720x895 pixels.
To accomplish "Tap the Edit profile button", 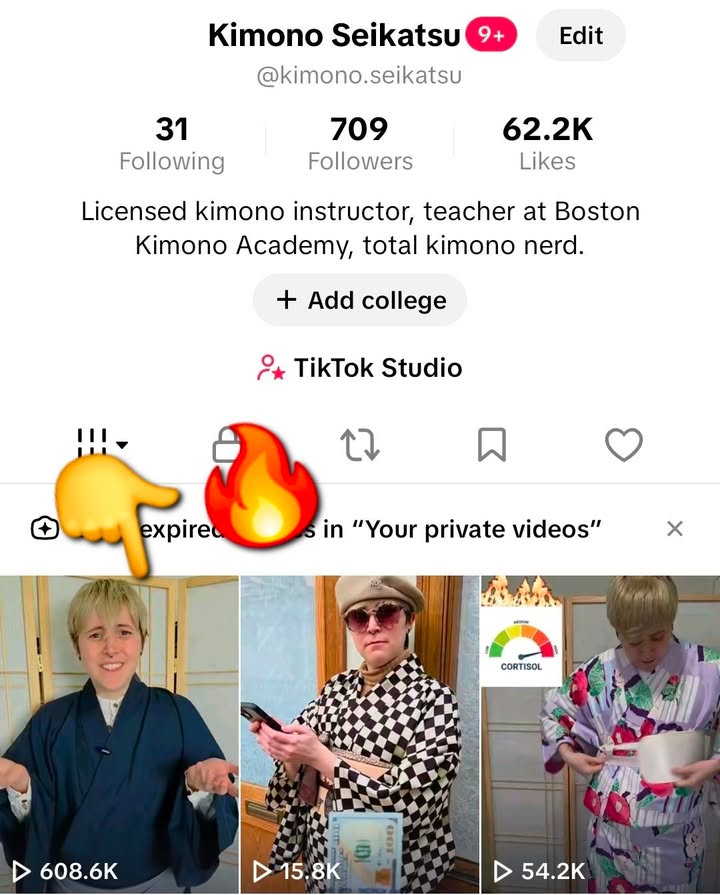I will click(580, 36).
